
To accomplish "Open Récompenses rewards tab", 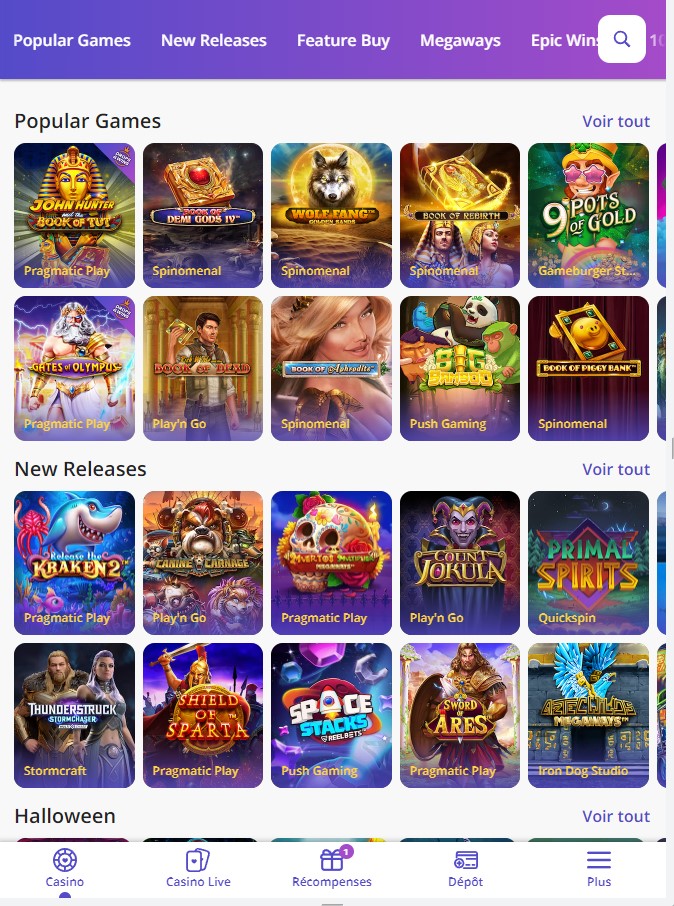I will click(x=331, y=869).
